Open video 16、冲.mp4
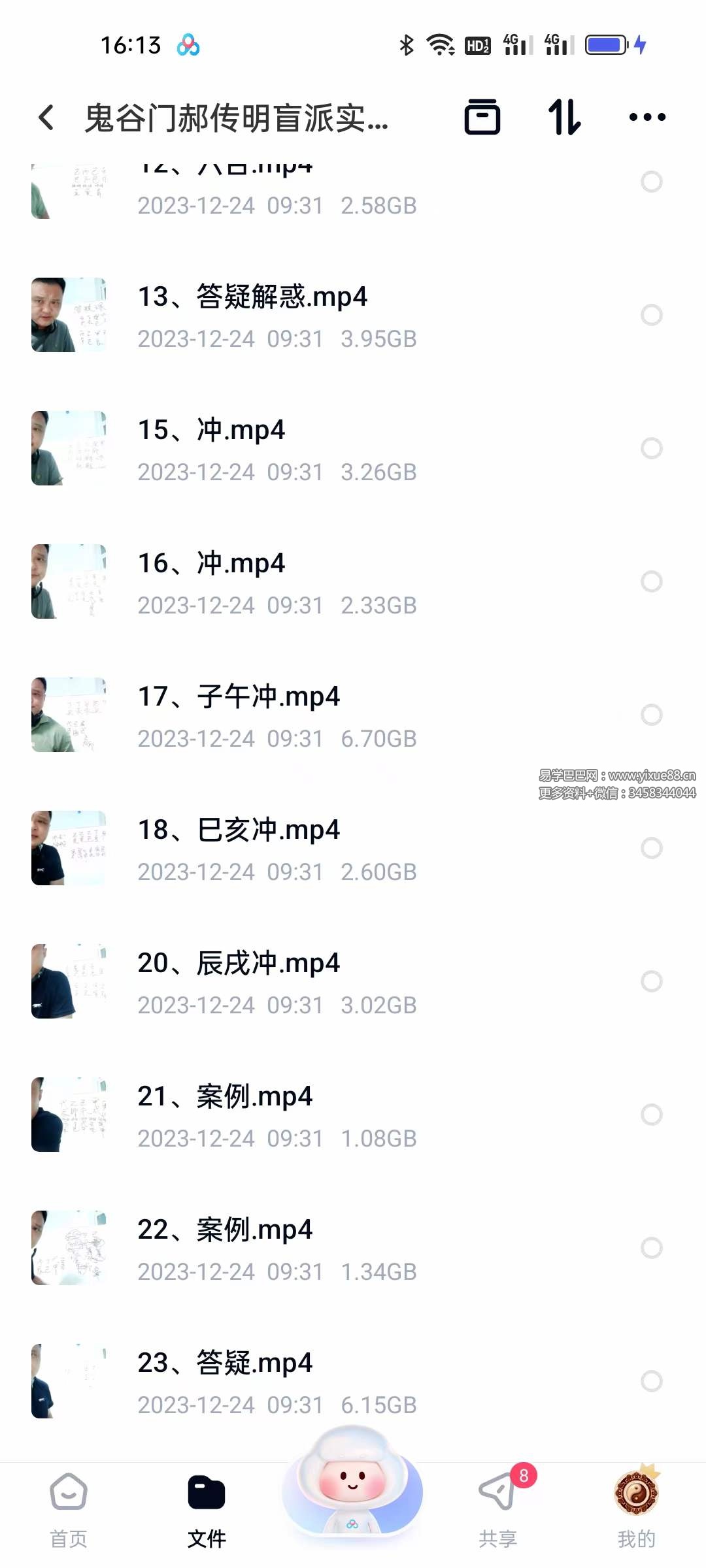This screenshot has height=1568, width=706. 211,564
